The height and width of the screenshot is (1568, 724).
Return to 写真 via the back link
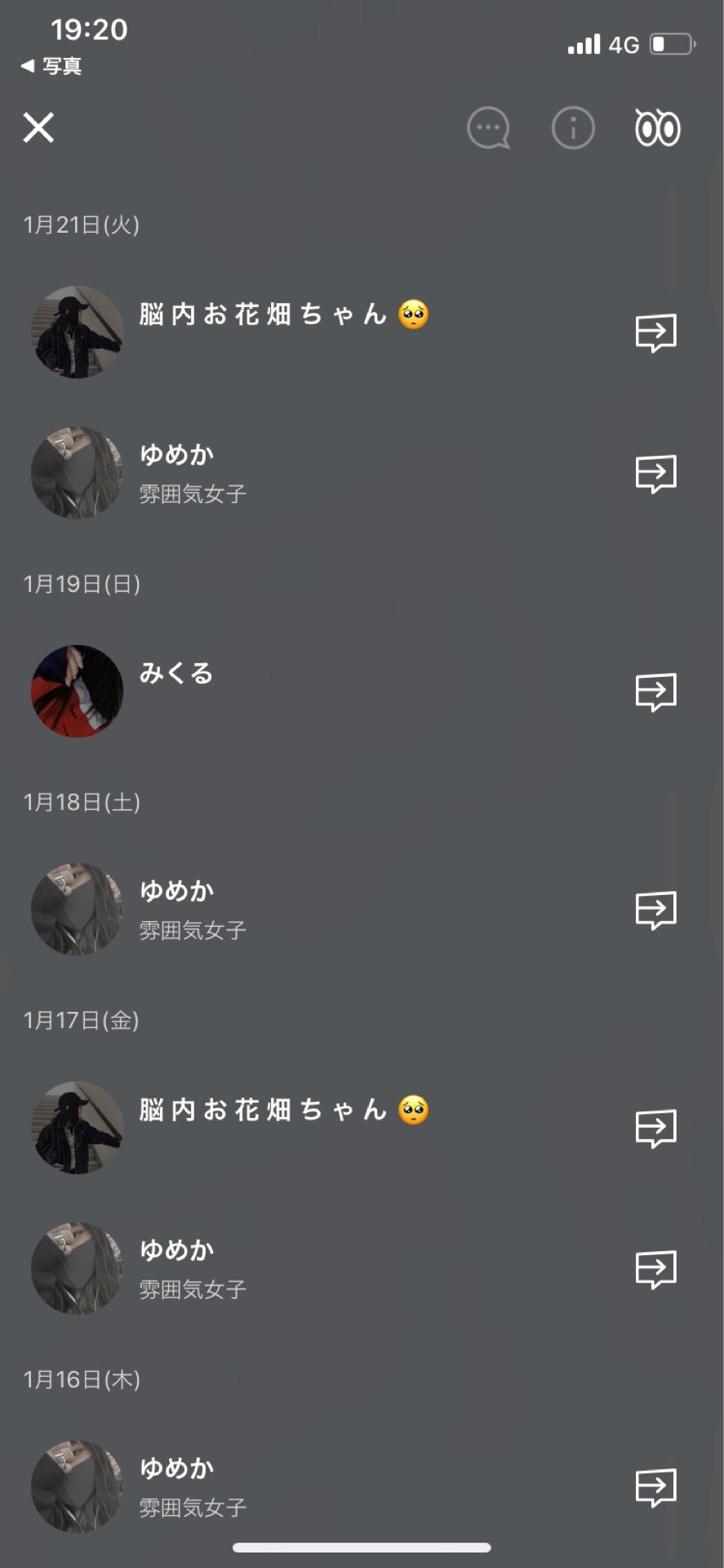[51, 65]
